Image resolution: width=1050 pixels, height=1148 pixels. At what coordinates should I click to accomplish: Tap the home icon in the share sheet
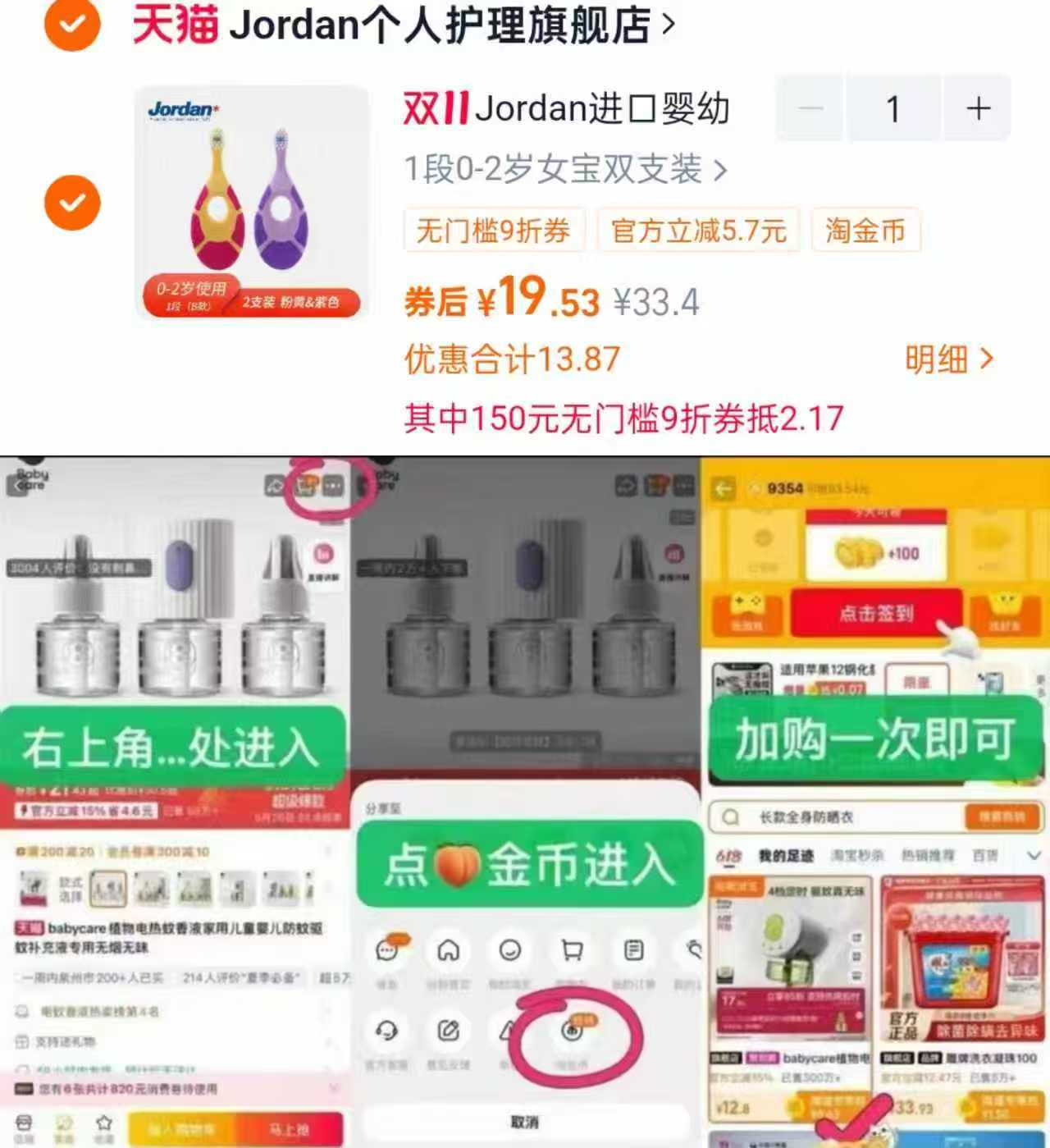point(448,951)
